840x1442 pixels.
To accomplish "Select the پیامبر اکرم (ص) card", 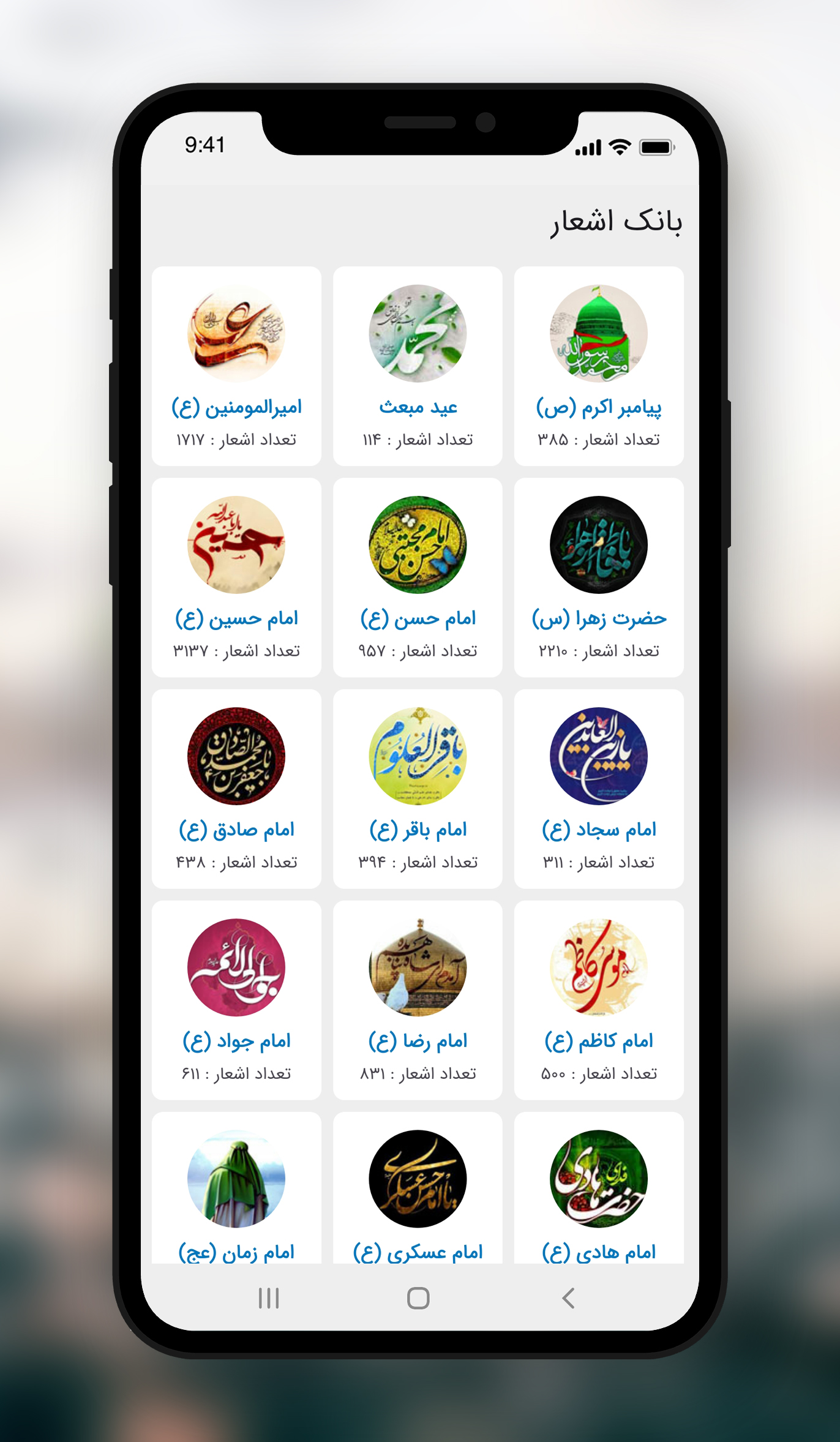I will coord(599,366).
